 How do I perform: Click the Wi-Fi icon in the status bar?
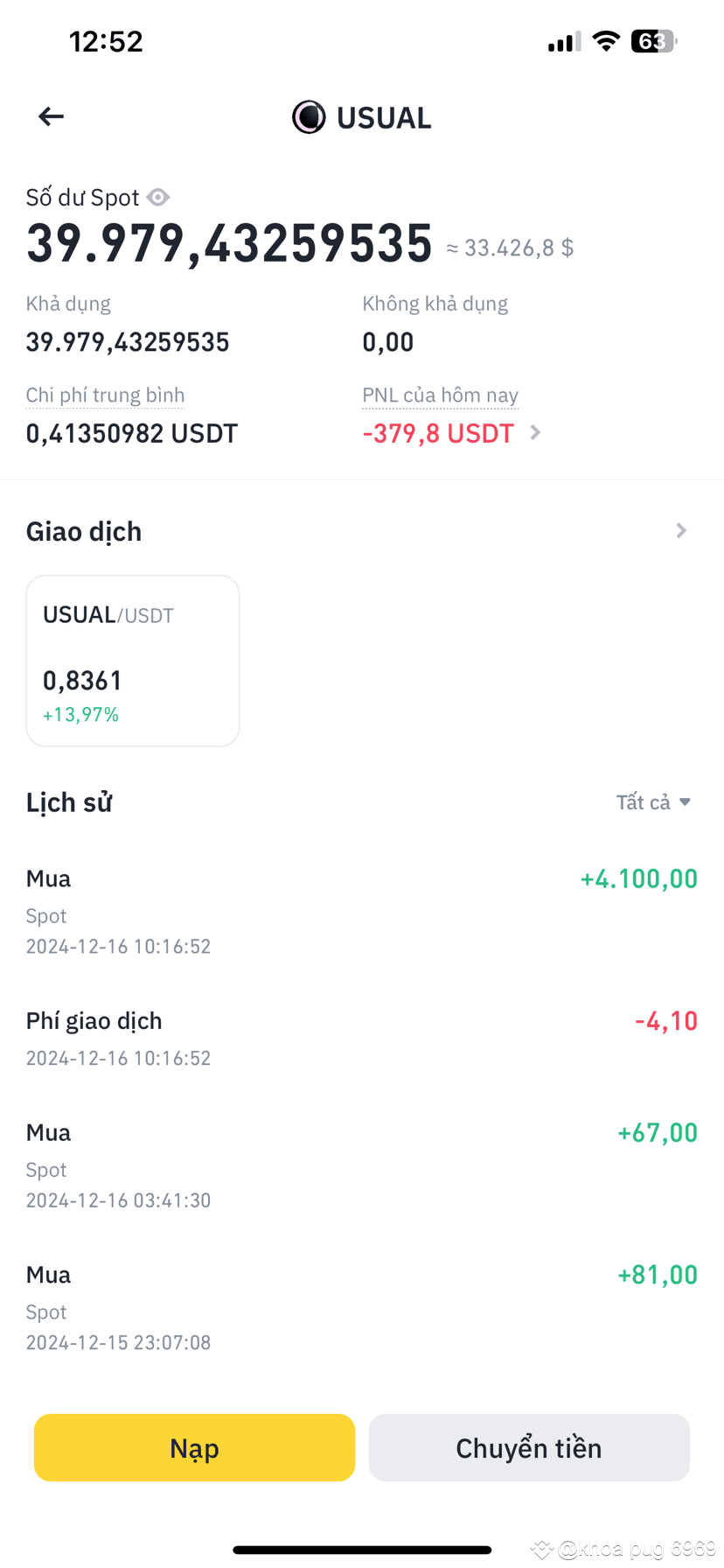[x=605, y=40]
